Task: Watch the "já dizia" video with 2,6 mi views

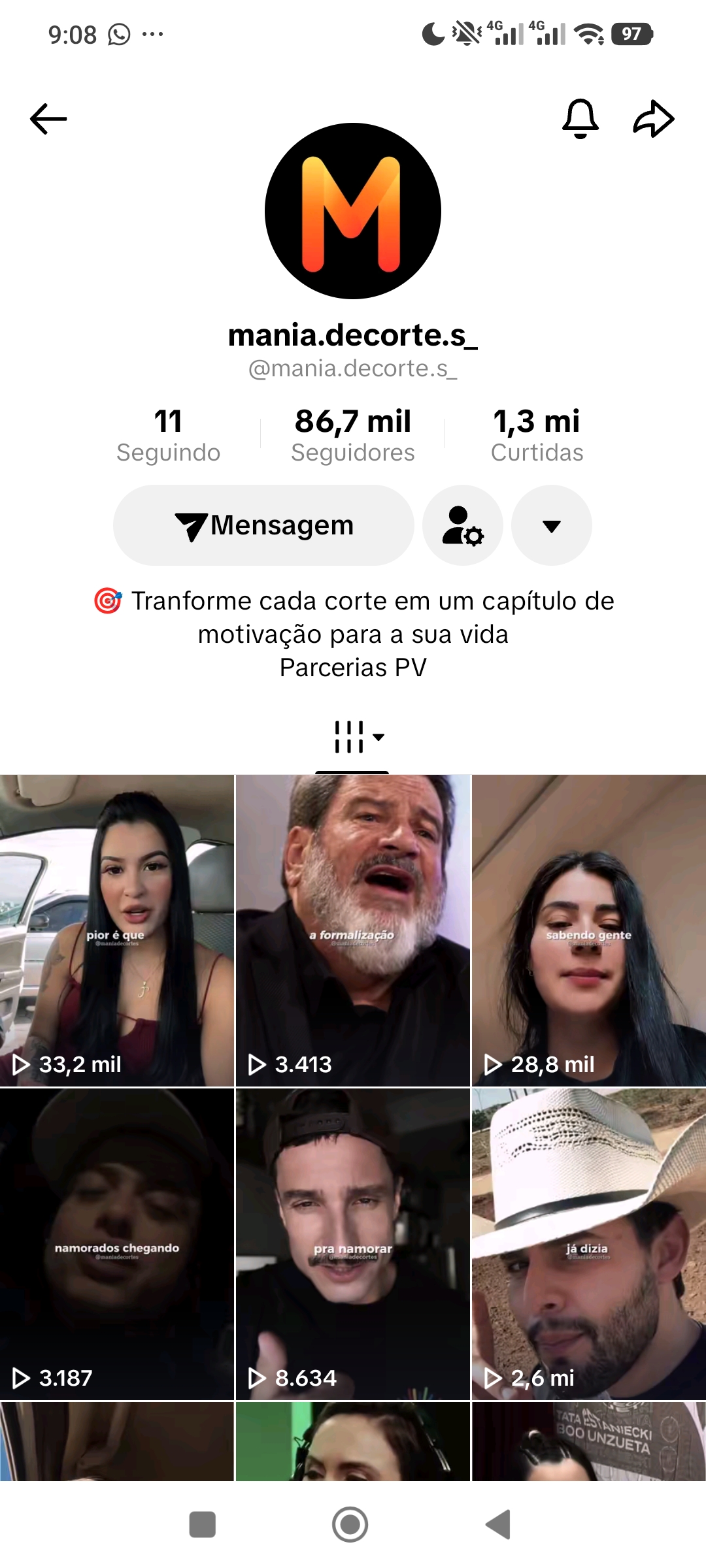Action: click(x=588, y=1244)
